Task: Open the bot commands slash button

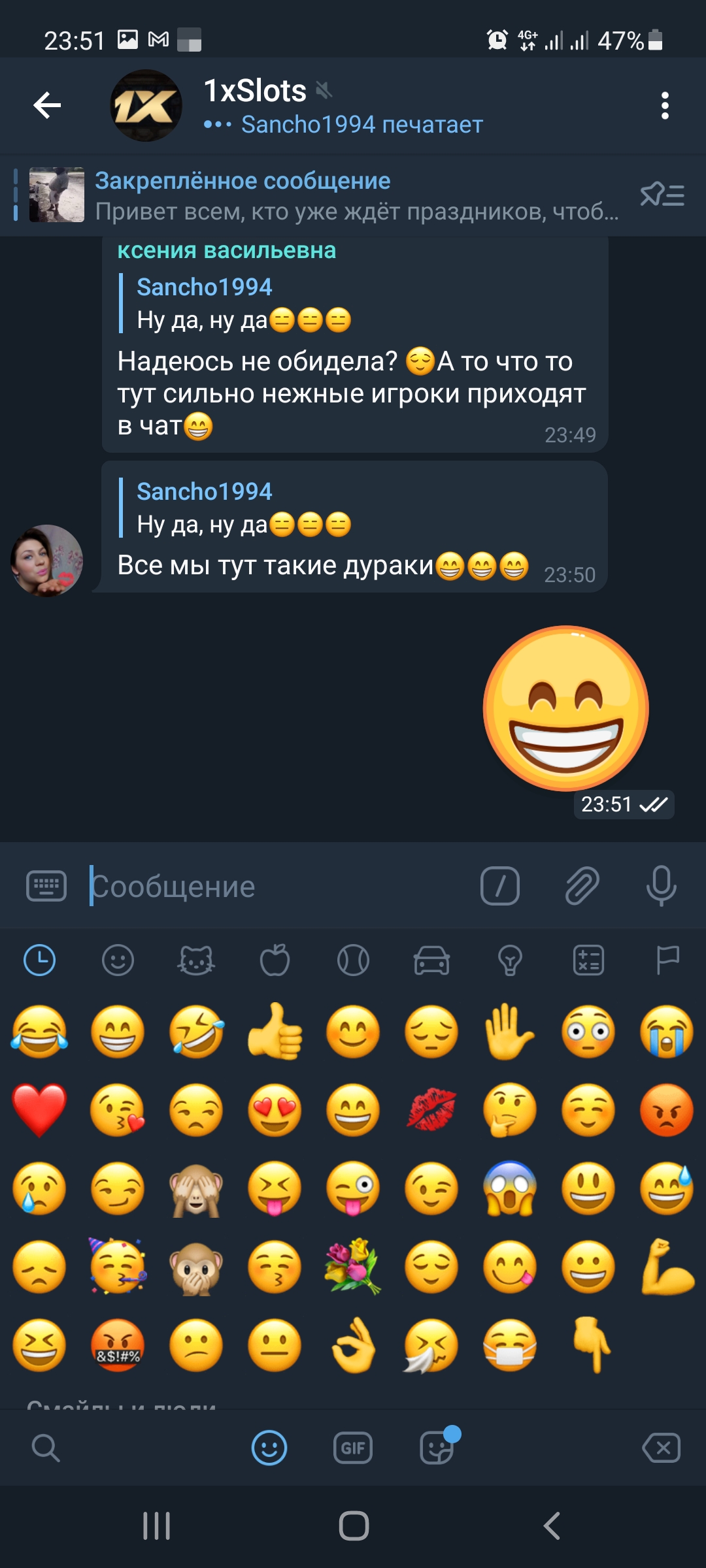Action: [x=500, y=886]
